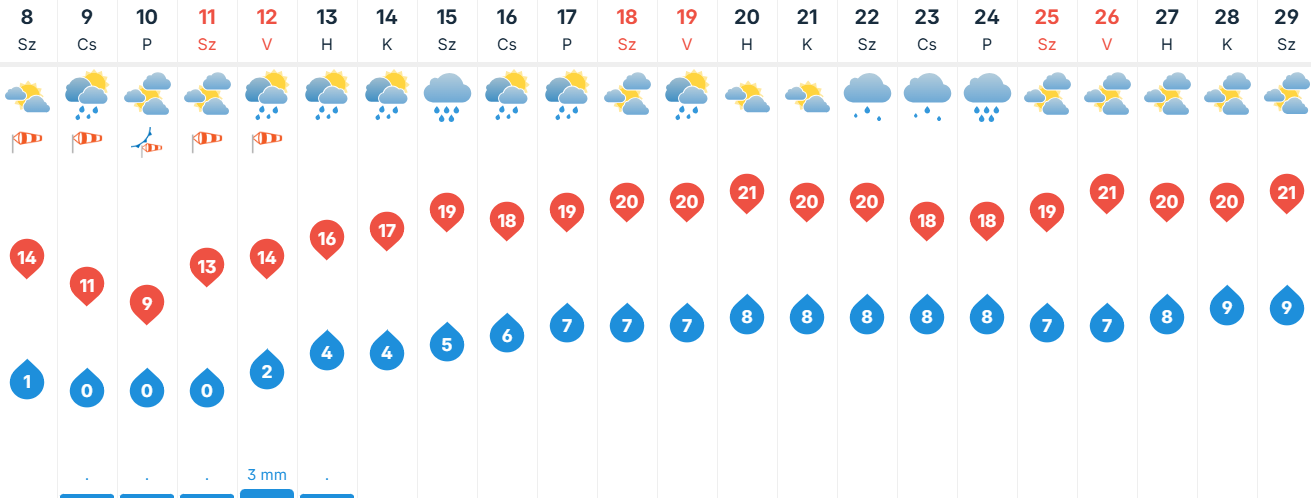Screen dimensions: 1311x498
Task: Open details for day 15 Sz
Action: click(x=447, y=30)
